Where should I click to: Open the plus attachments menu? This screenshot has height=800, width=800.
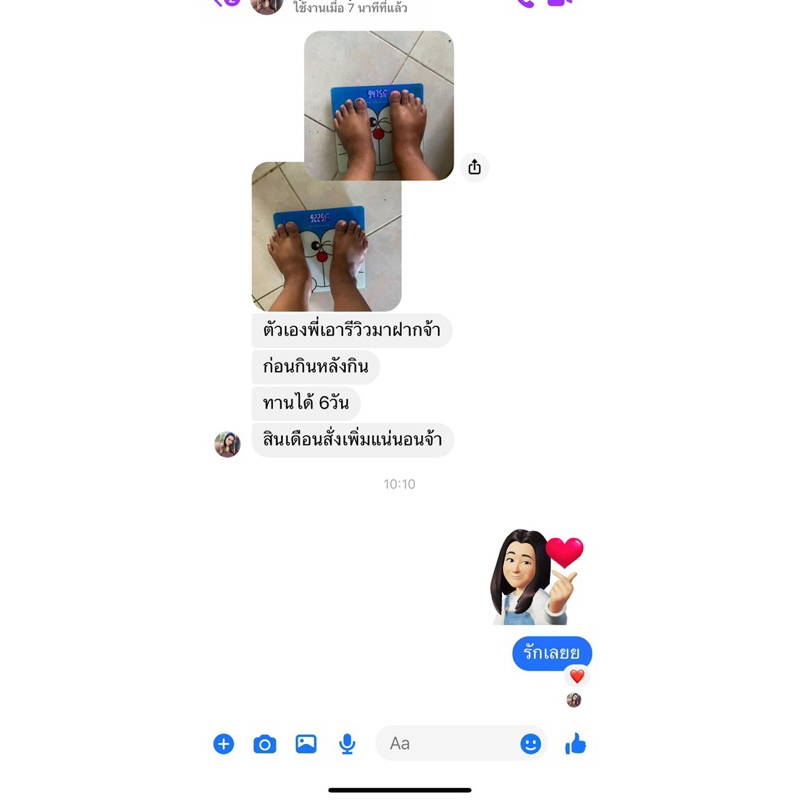pos(223,744)
